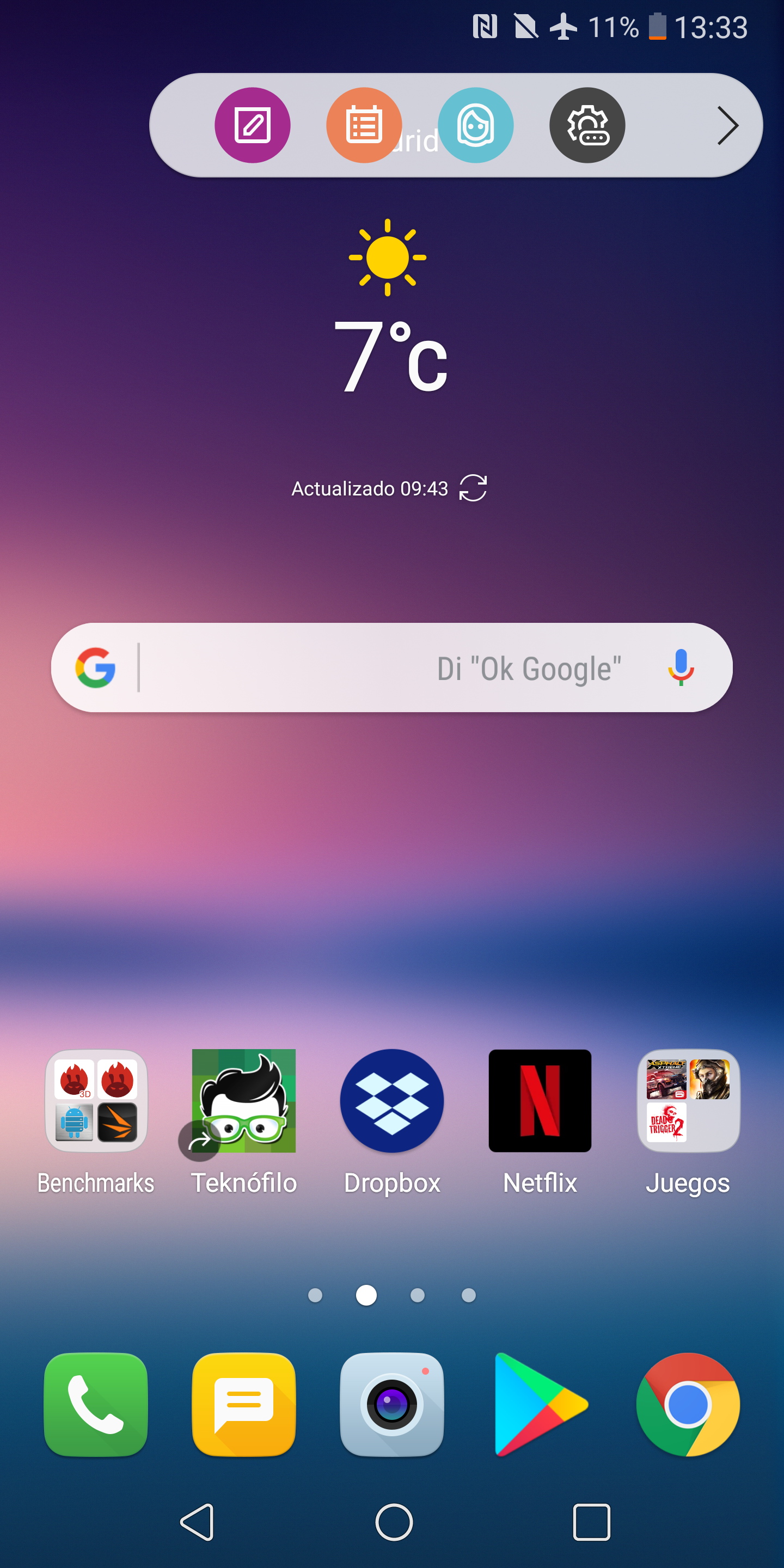The image size is (784, 1568).
Task: Tap the orange list icon in floating bar
Action: click(x=364, y=125)
